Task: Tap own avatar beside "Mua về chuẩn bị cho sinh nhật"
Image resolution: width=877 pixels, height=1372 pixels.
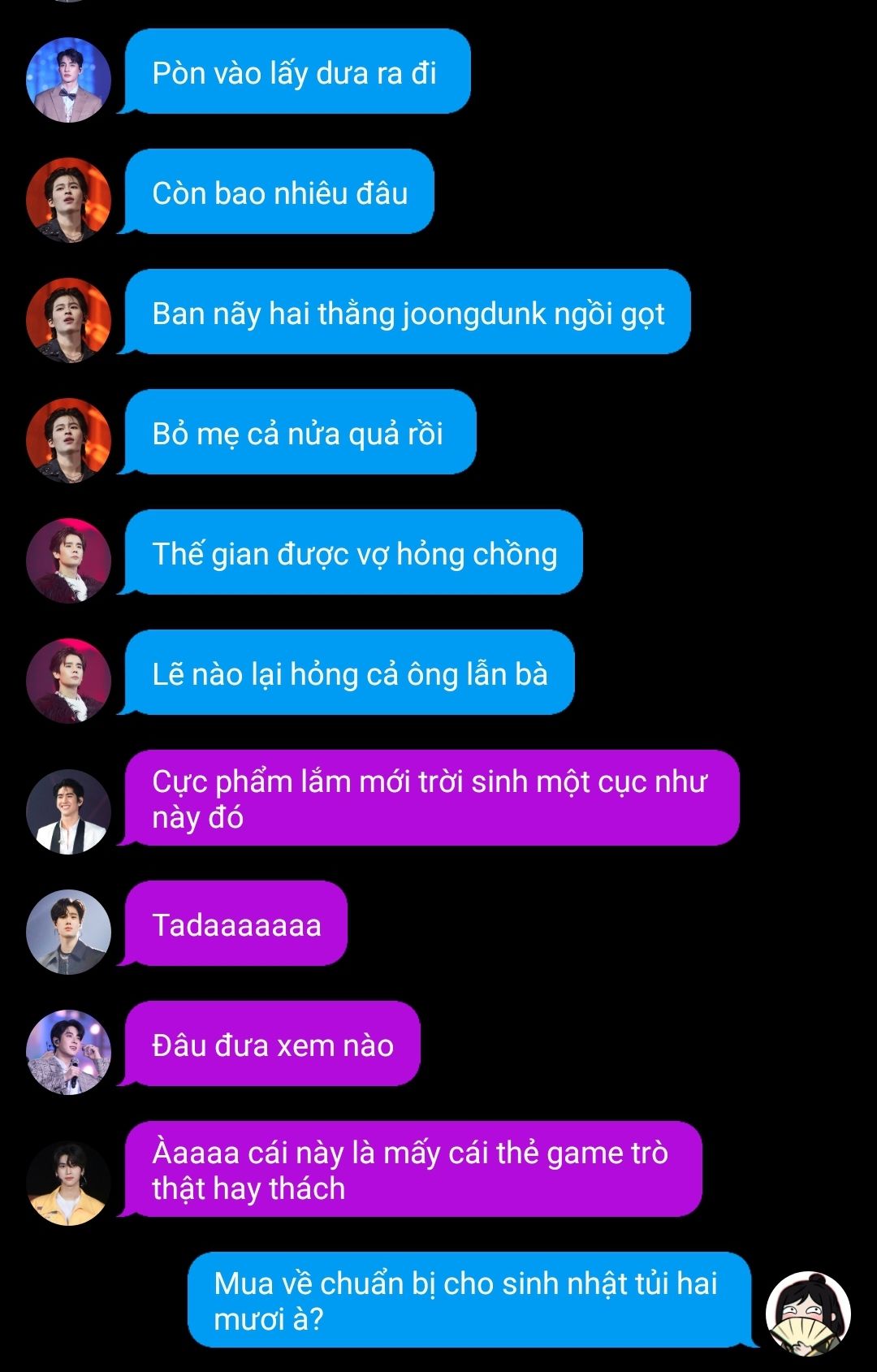Action: tap(808, 1314)
